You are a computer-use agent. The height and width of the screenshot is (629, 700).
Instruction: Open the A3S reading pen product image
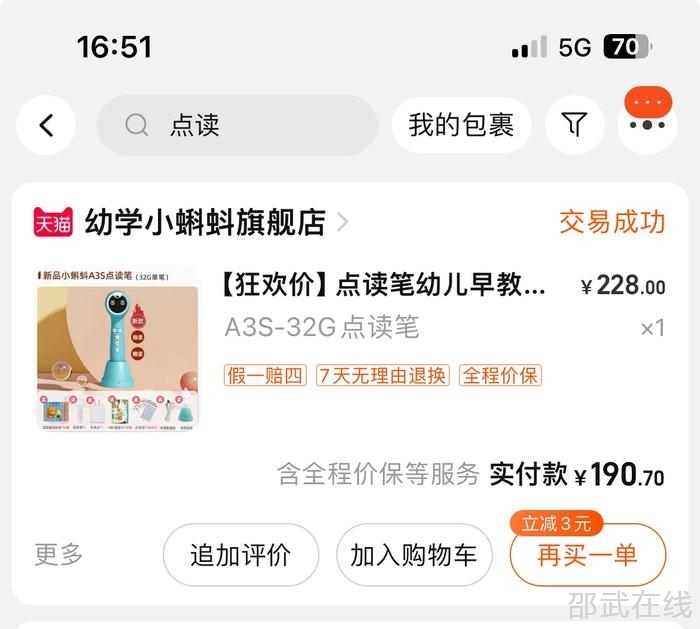pos(117,348)
